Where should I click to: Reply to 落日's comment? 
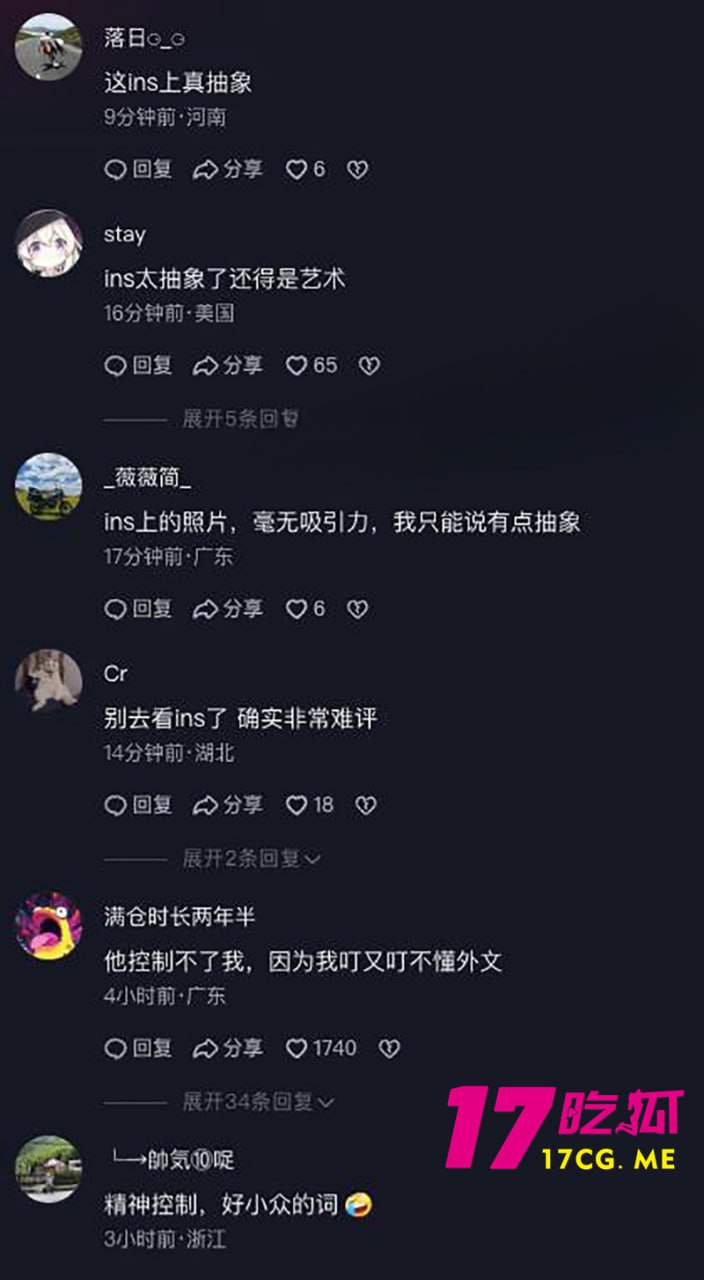(x=138, y=170)
